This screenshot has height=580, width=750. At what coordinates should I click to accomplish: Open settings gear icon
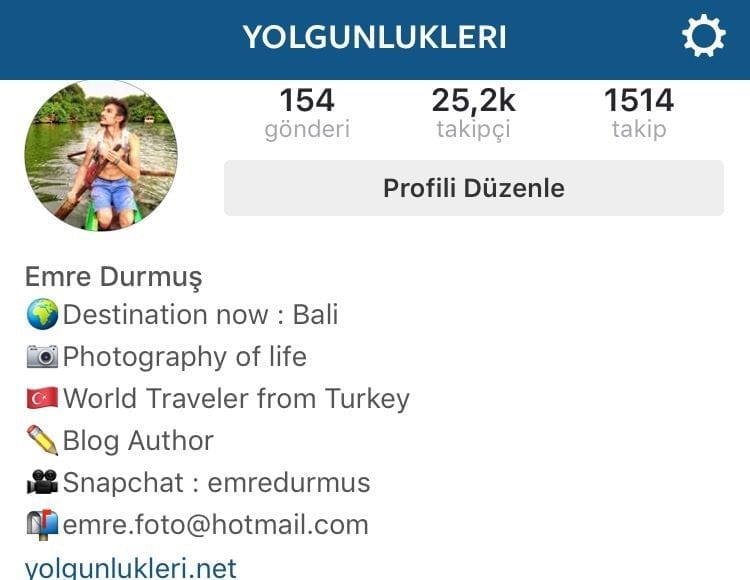coord(703,38)
